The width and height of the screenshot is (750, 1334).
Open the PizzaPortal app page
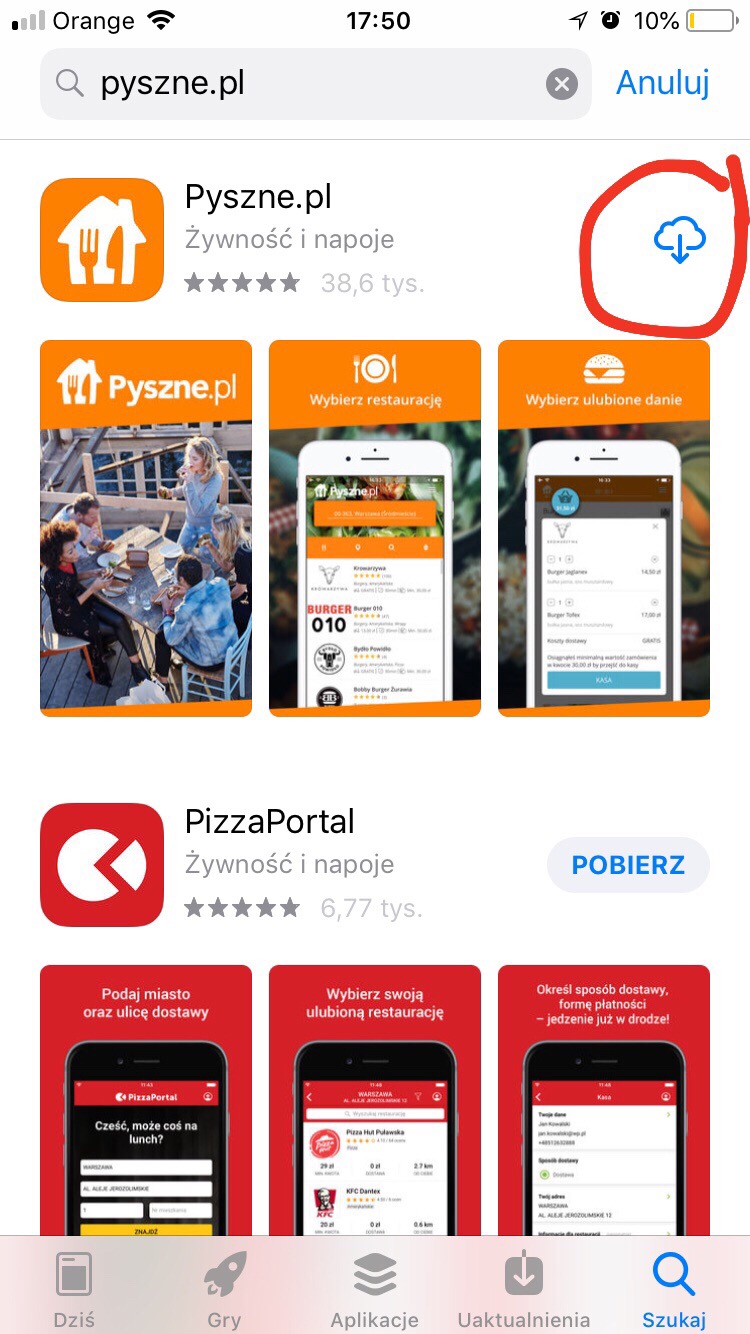[270, 822]
